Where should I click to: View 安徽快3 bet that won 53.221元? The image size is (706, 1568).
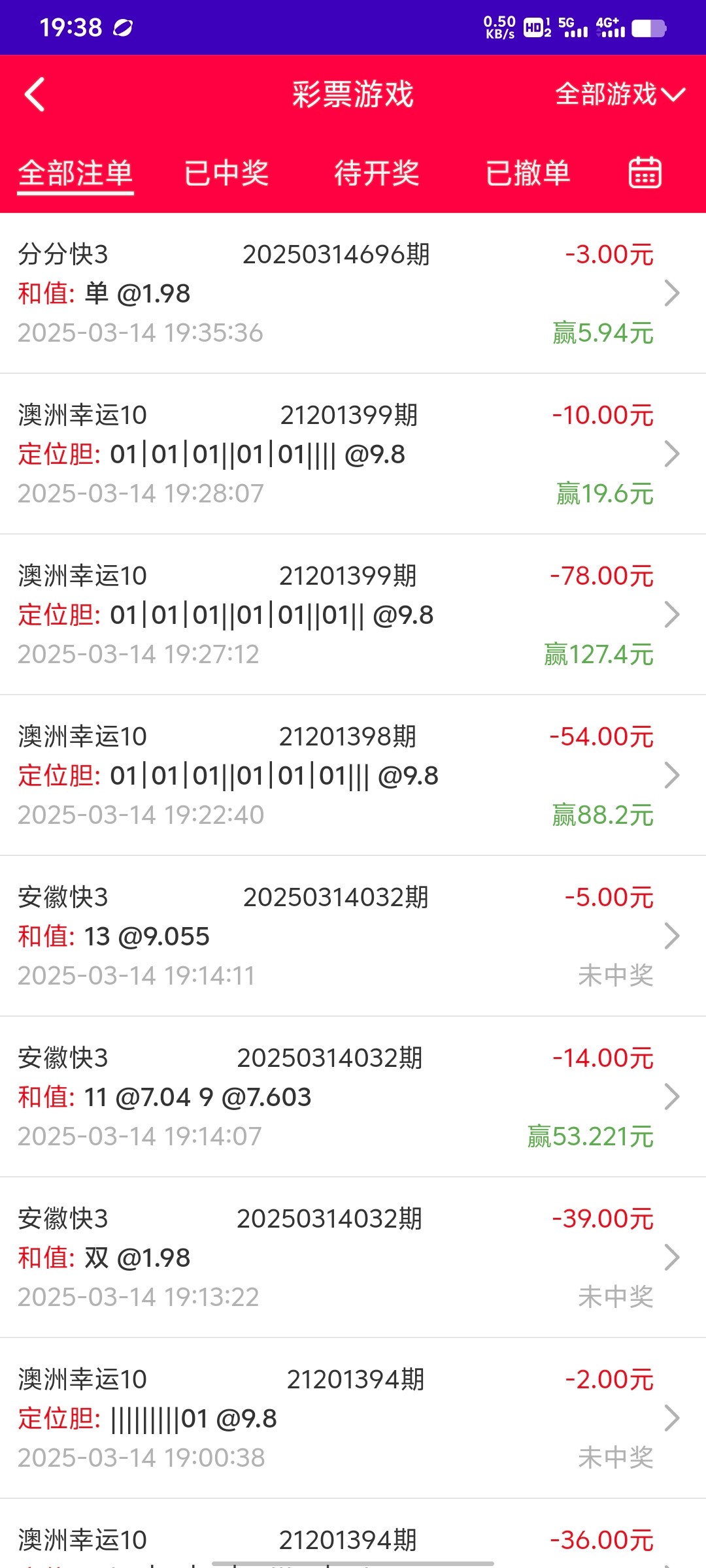[x=353, y=1097]
